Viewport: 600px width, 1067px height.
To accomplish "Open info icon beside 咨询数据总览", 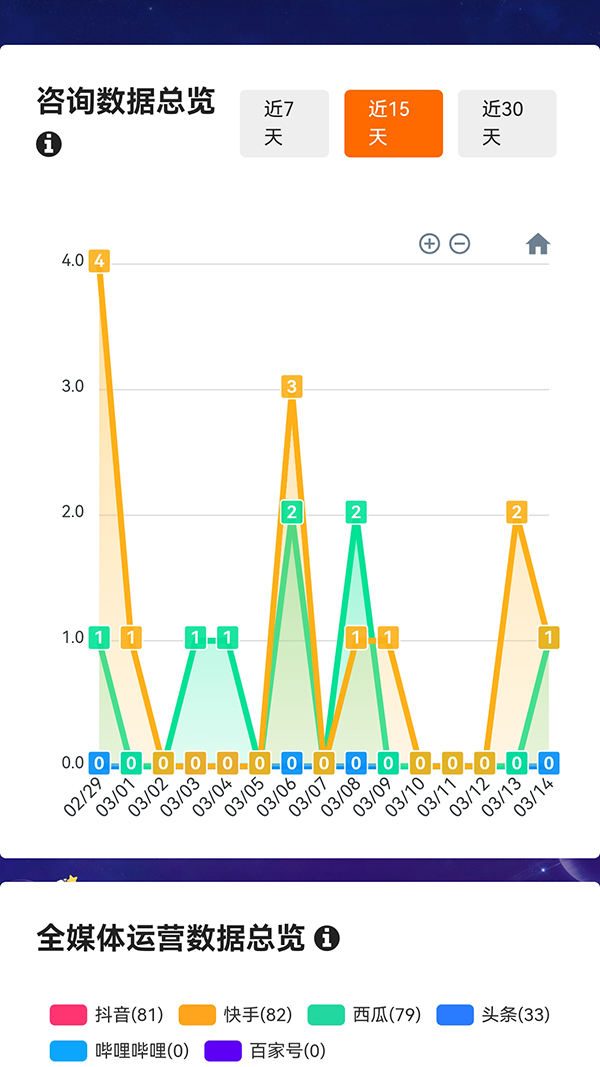I will click(x=49, y=144).
